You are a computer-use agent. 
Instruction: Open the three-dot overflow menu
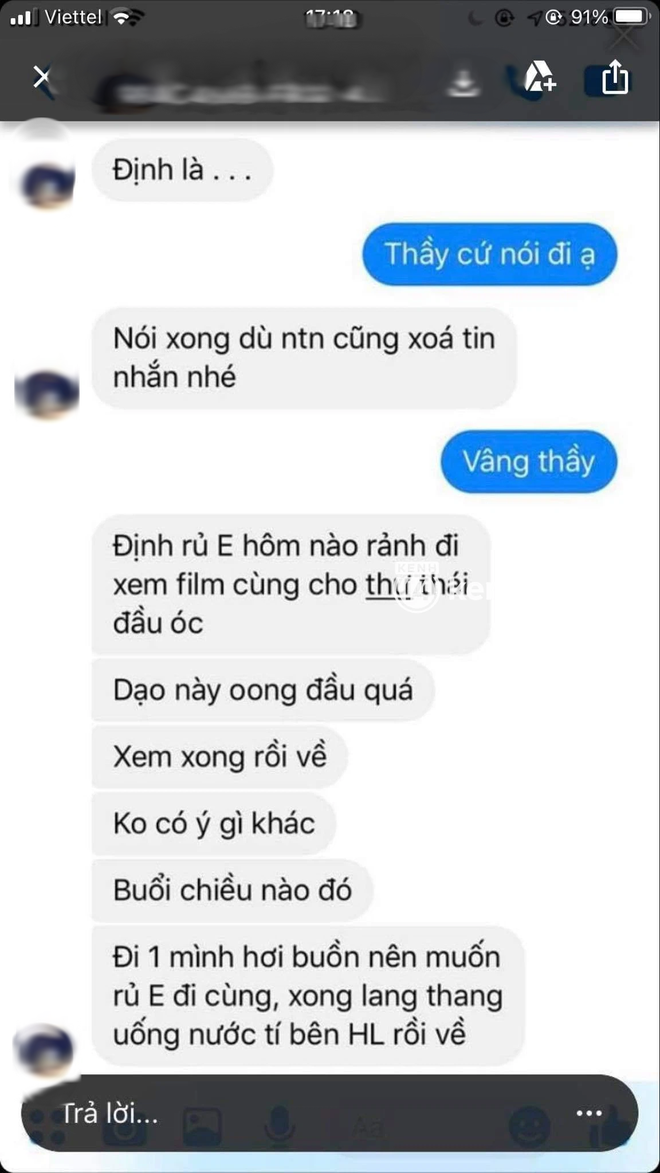[x=589, y=1113]
